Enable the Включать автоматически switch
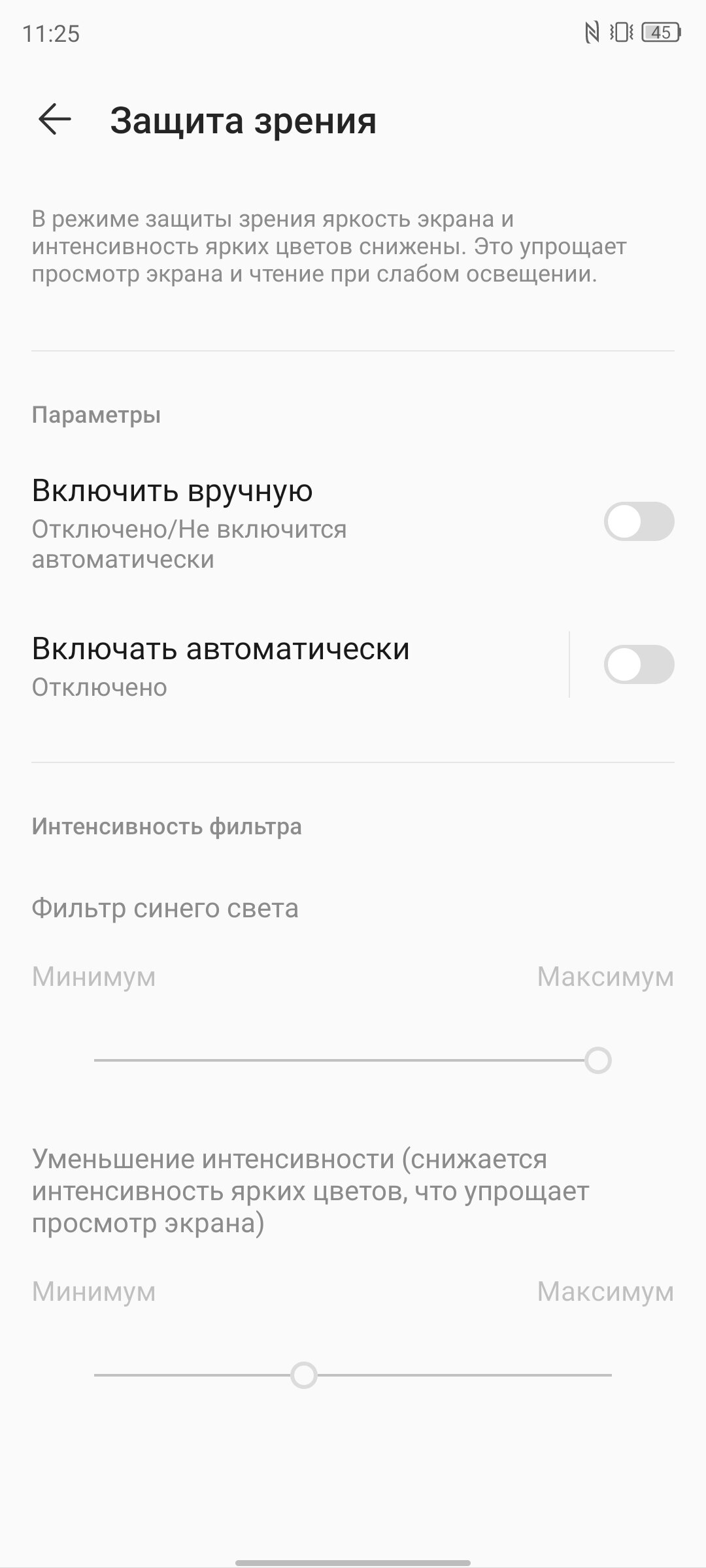Viewport: 706px width, 1568px height. pyautogui.click(x=639, y=664)
